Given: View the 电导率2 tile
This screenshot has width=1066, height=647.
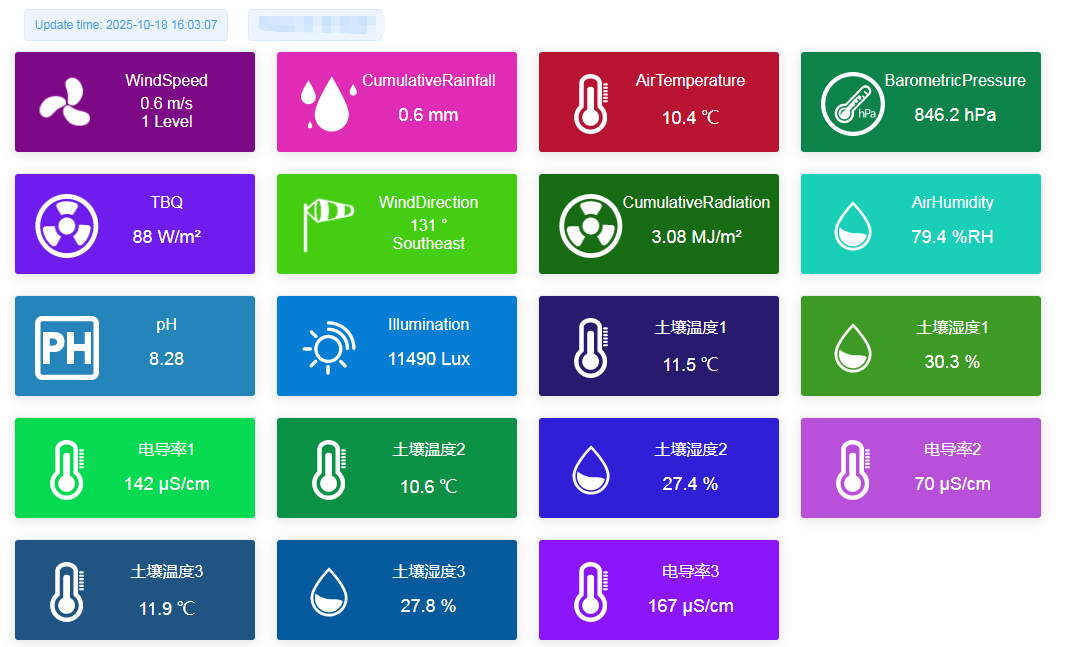Looking at the screenshot, I should 921,468.
